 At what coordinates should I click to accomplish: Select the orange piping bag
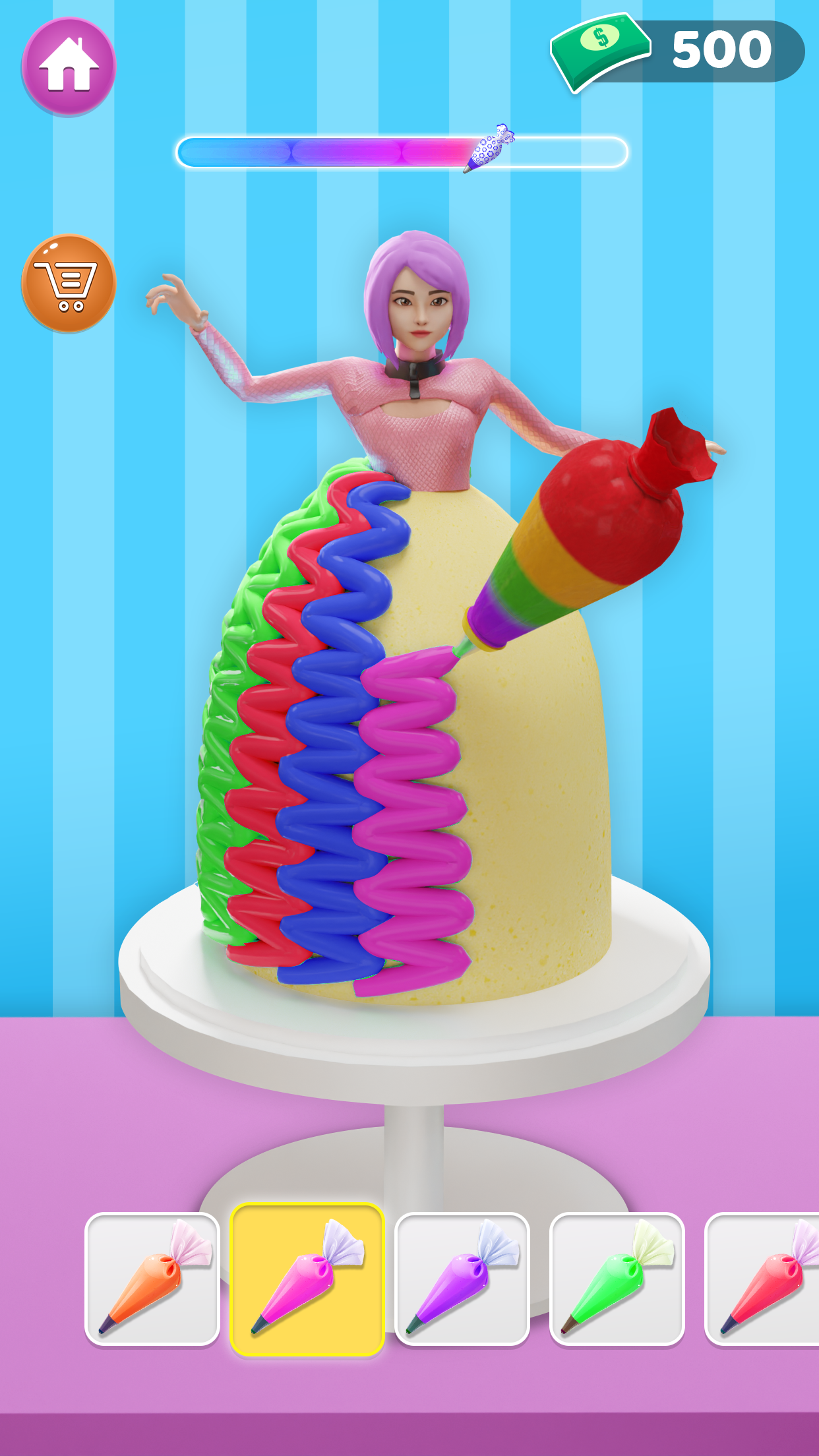coord(152,1279)
